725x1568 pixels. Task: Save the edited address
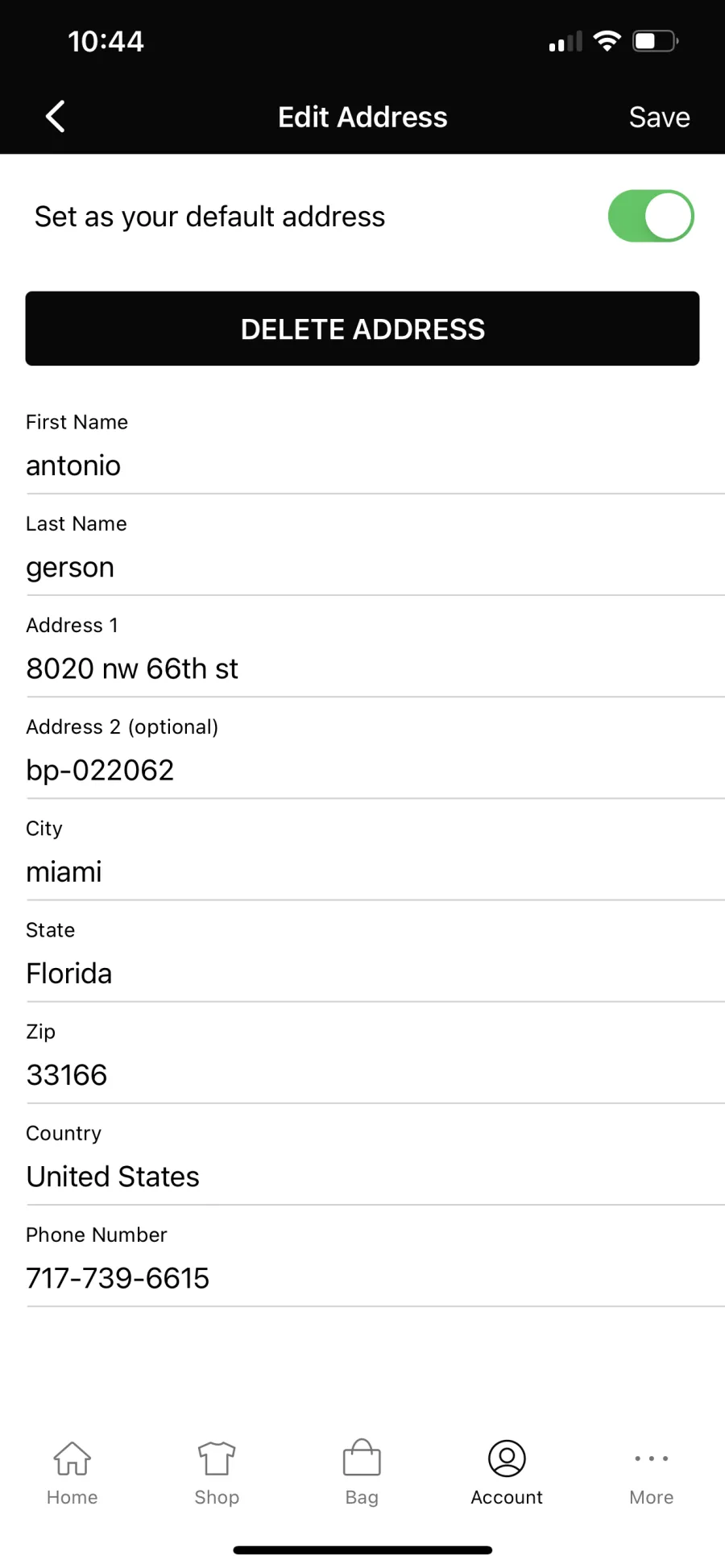pyautogui.click(x=659, y=118)
